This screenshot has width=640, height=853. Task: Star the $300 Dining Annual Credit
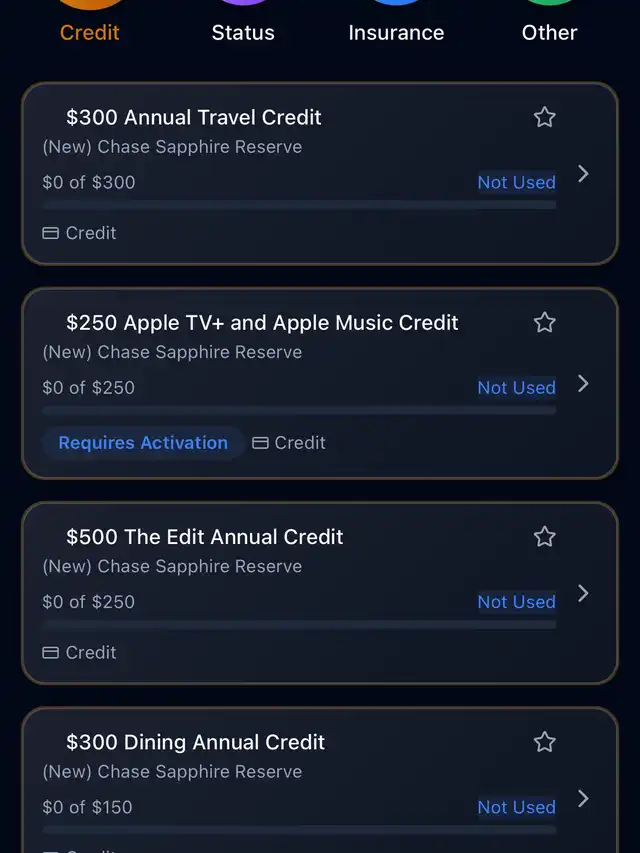click(x=544, y=742)
